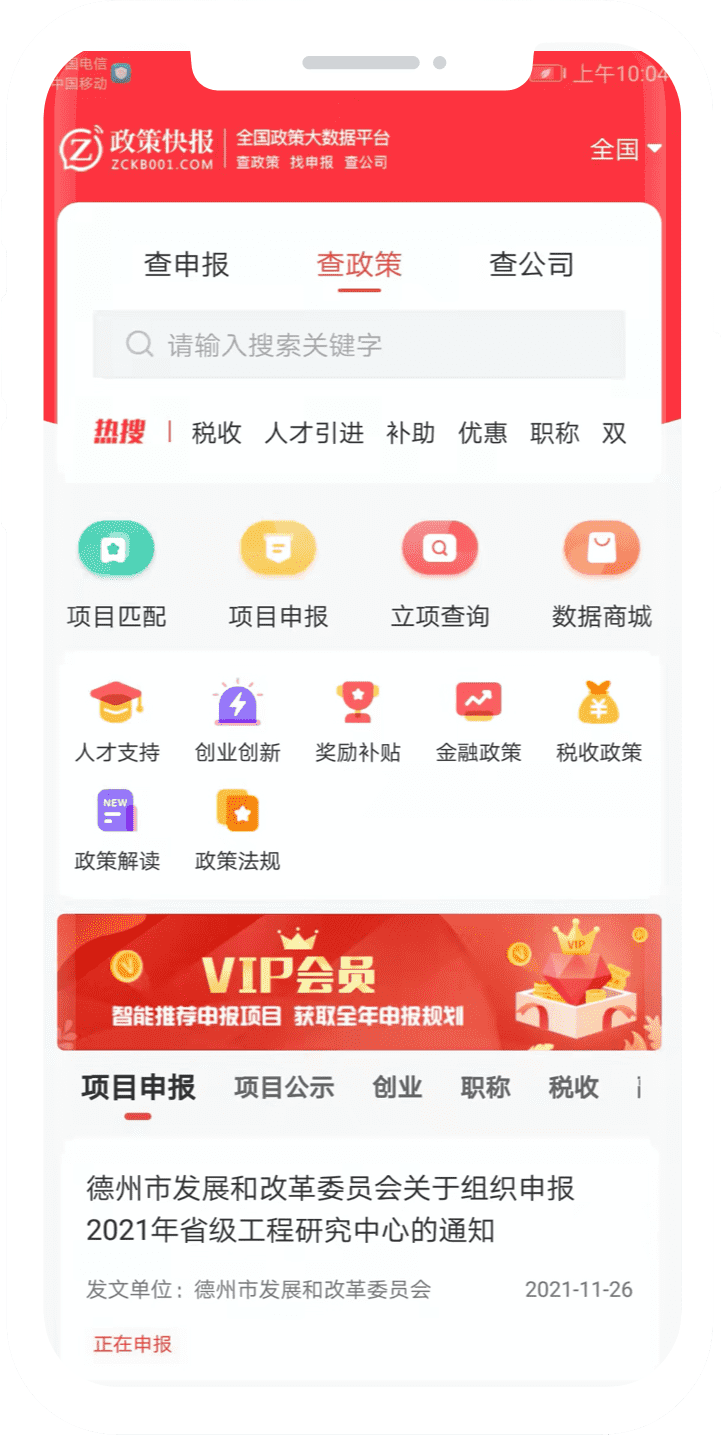The width and height of the screenshot is (722, 1436).
Task: View 奖励补贴 policies
Action: pos(358,721)
